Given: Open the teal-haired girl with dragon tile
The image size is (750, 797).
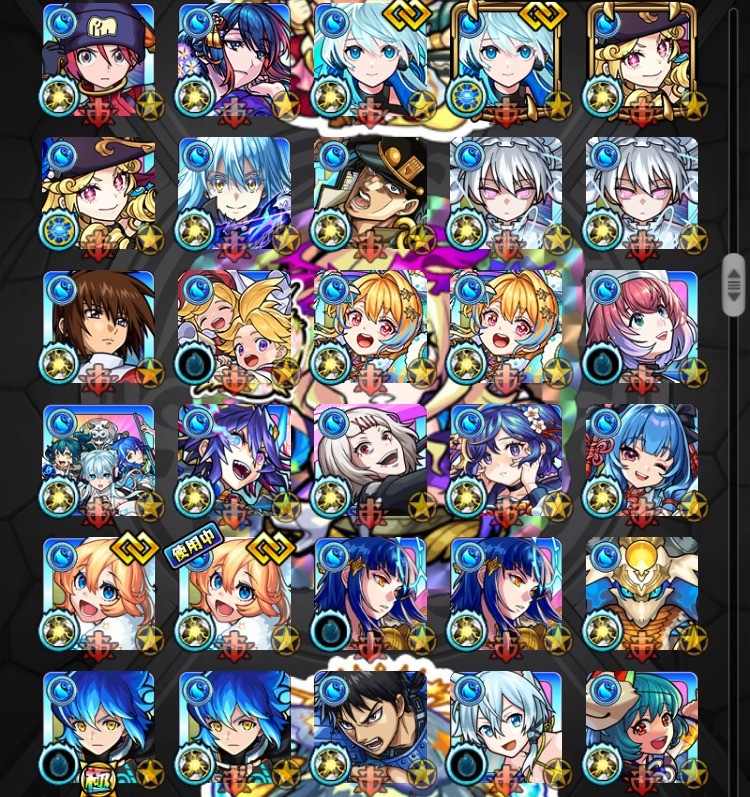Looking at the screenshot, I should click(642, 727).
